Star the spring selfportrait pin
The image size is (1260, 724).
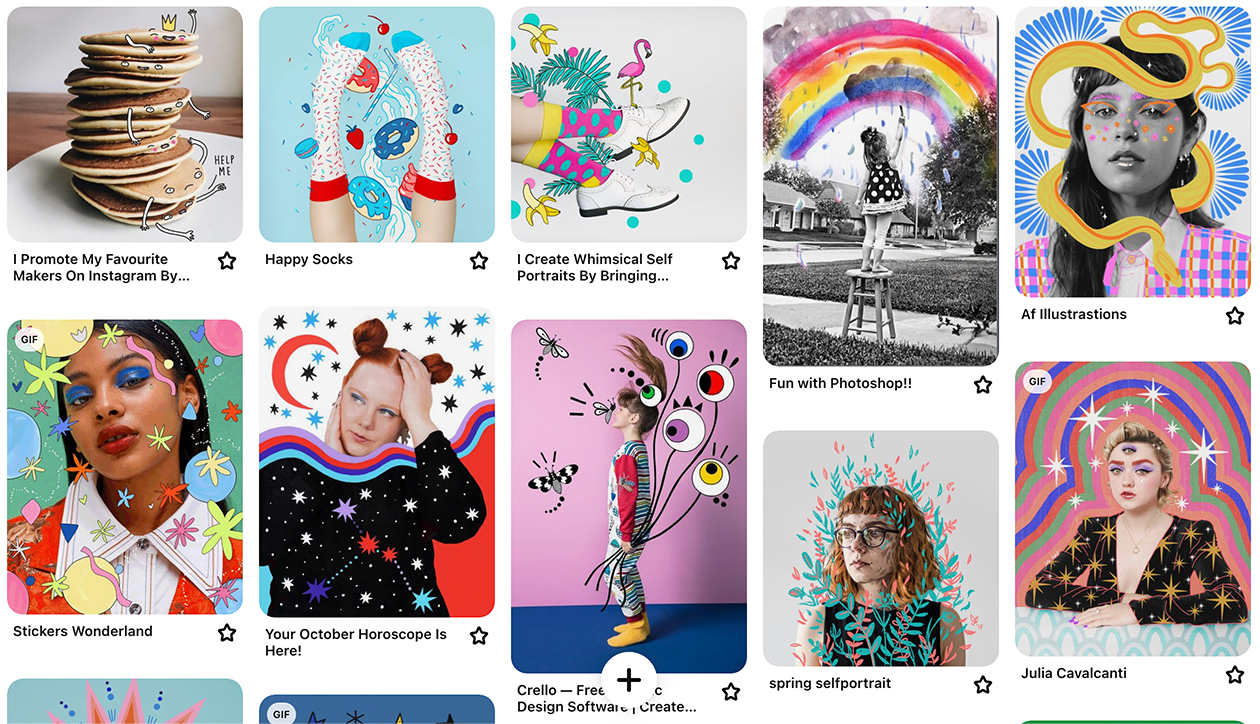click(x=983, y=685)
